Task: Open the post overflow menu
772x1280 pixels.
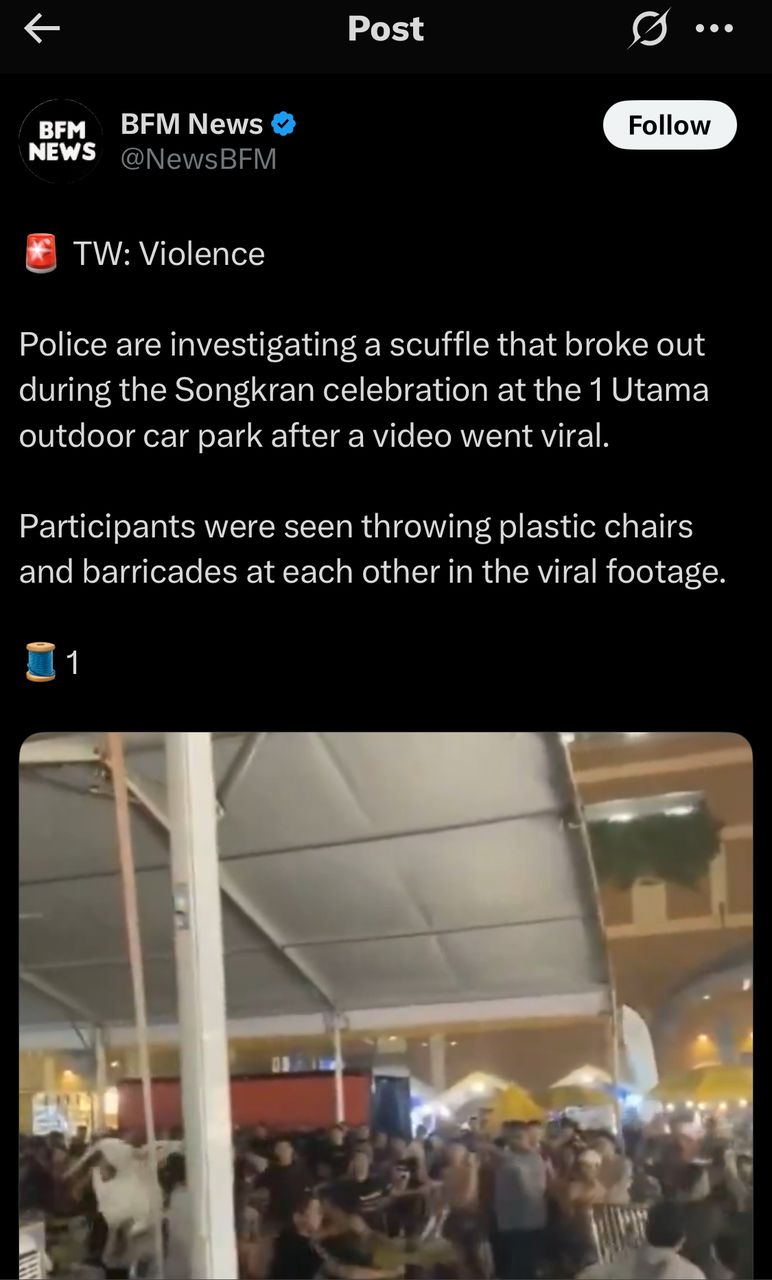Action: [714, 29]
